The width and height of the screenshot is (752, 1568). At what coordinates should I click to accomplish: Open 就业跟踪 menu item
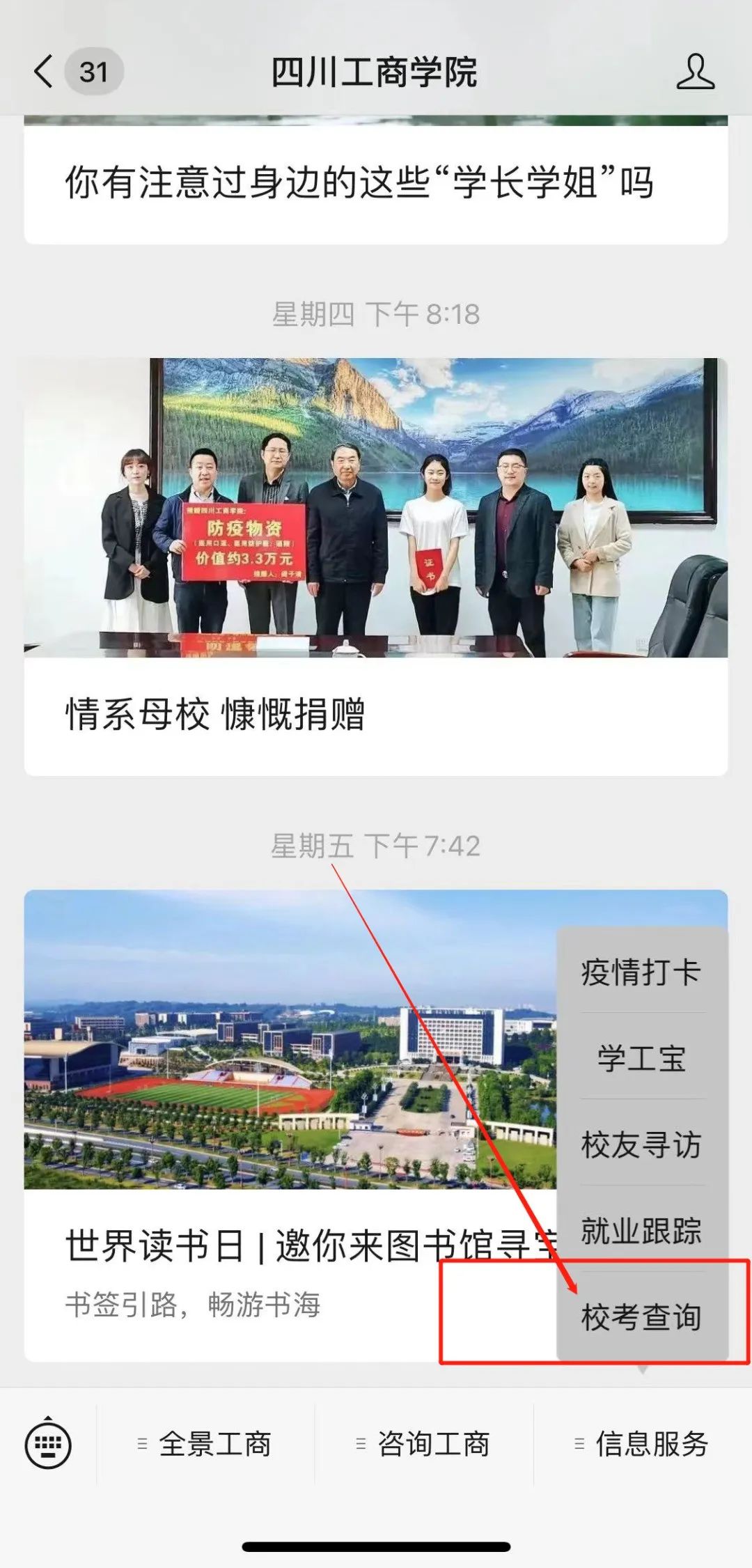point(641,1231)
